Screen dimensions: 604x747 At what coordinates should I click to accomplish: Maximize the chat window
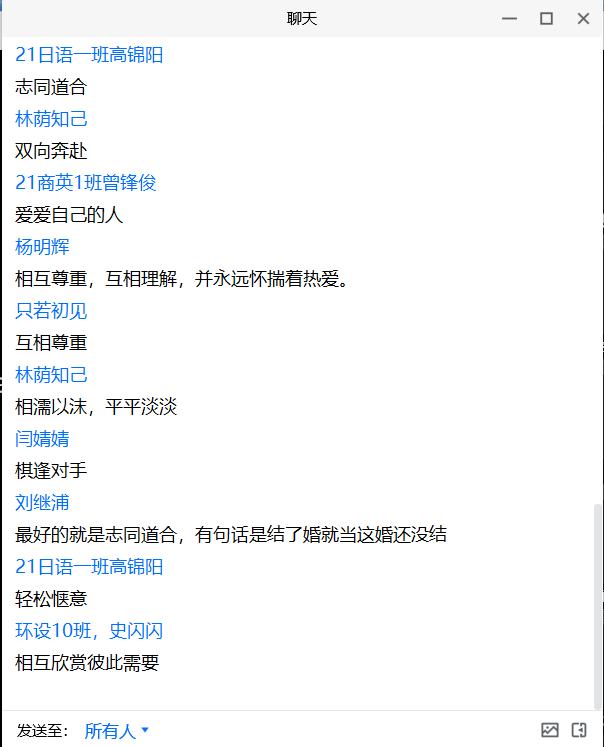pos(546,19)
